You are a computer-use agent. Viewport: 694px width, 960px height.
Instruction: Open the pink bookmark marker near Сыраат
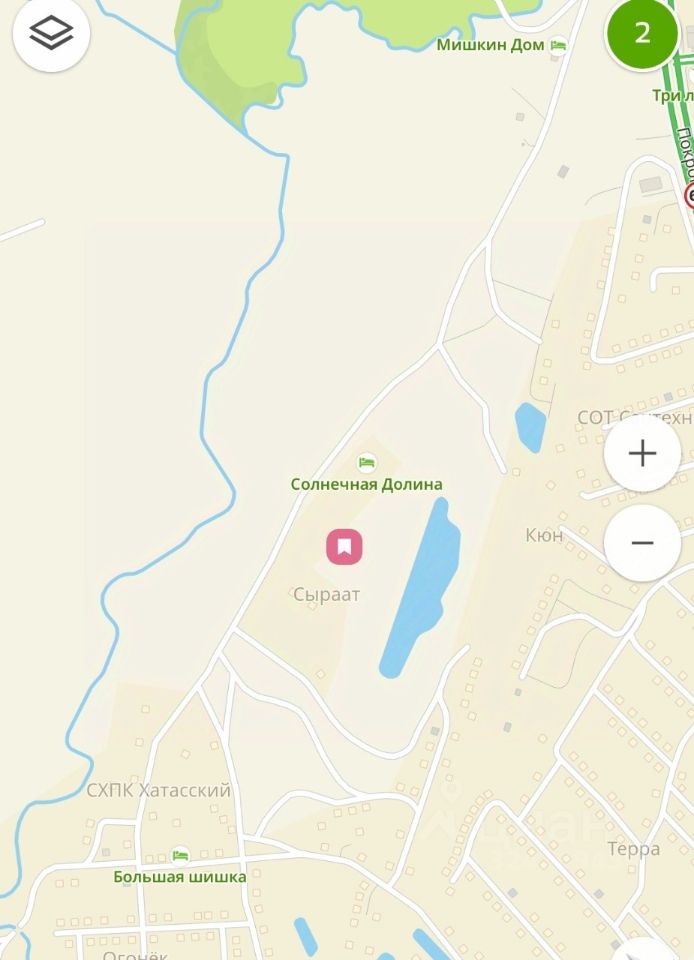click(x=344, y=547)
